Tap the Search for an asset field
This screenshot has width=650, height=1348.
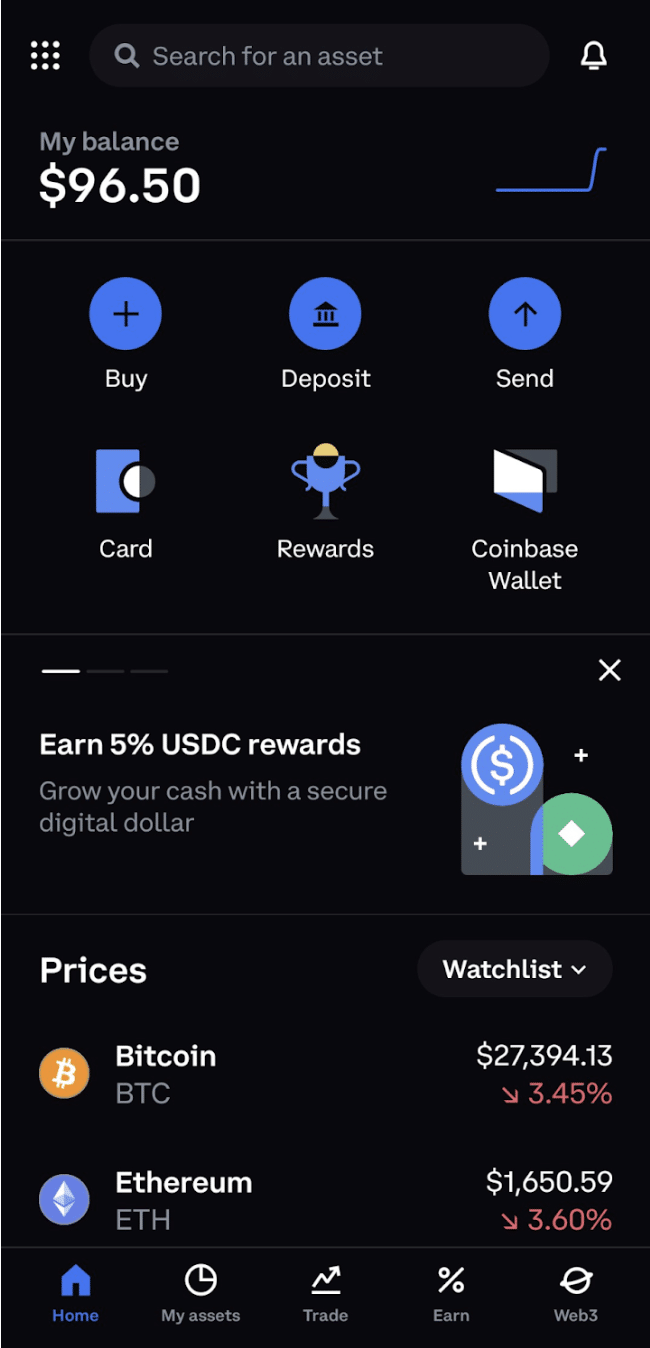click(x=319, y=56)
